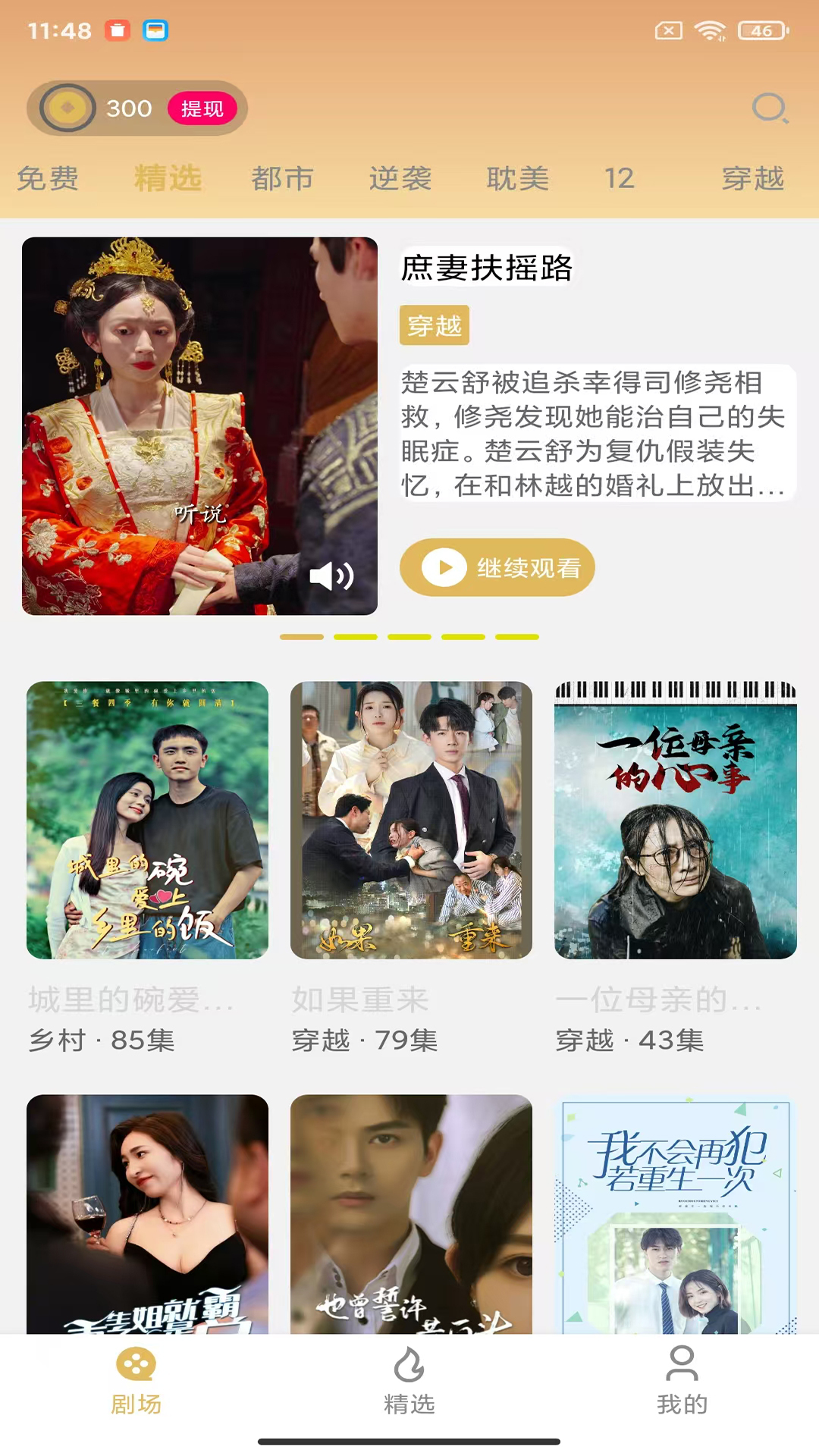Select the second carousel indicator bar
This screenshot has width=819, height=1456.
[354, 638]
